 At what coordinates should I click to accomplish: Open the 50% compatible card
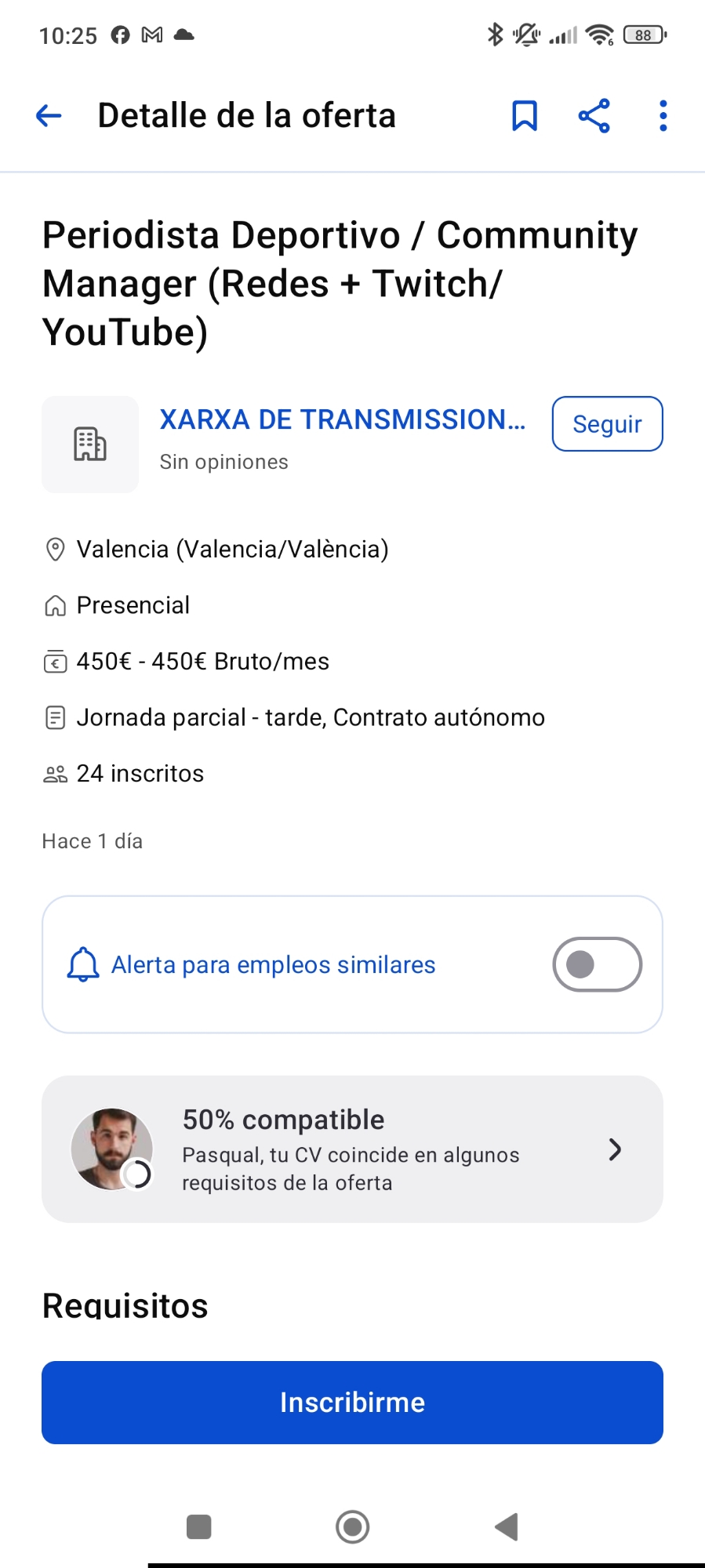coord(352,1149)
